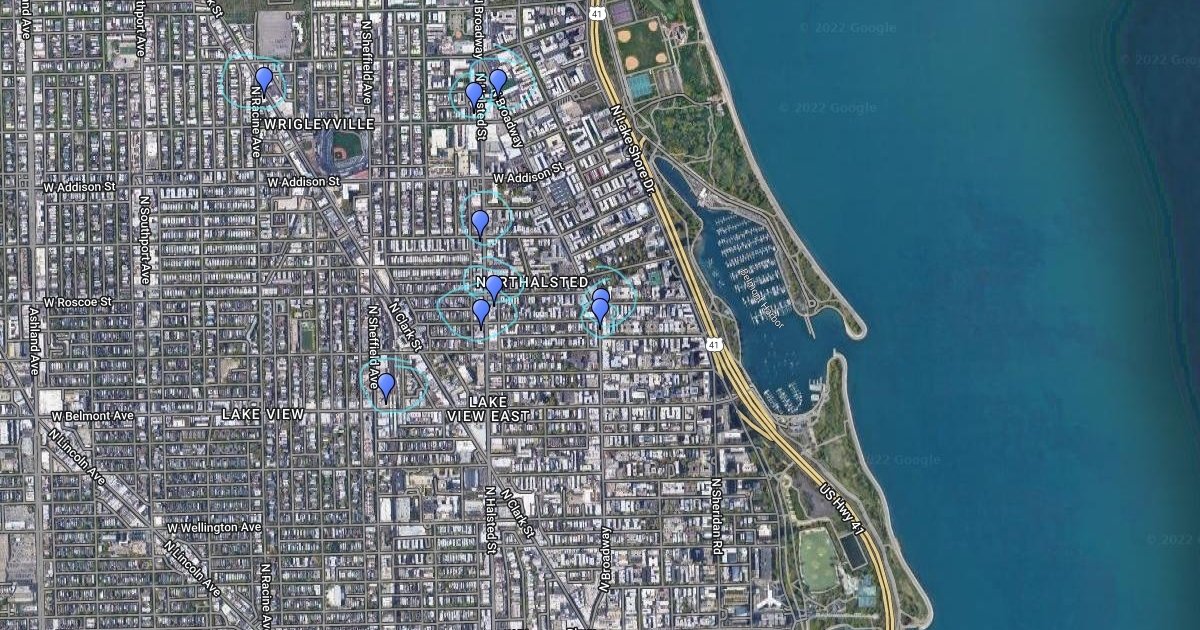
Task: Open the pin near N Sheffield Ave above Belmont
Action: (x=386, y=386)
